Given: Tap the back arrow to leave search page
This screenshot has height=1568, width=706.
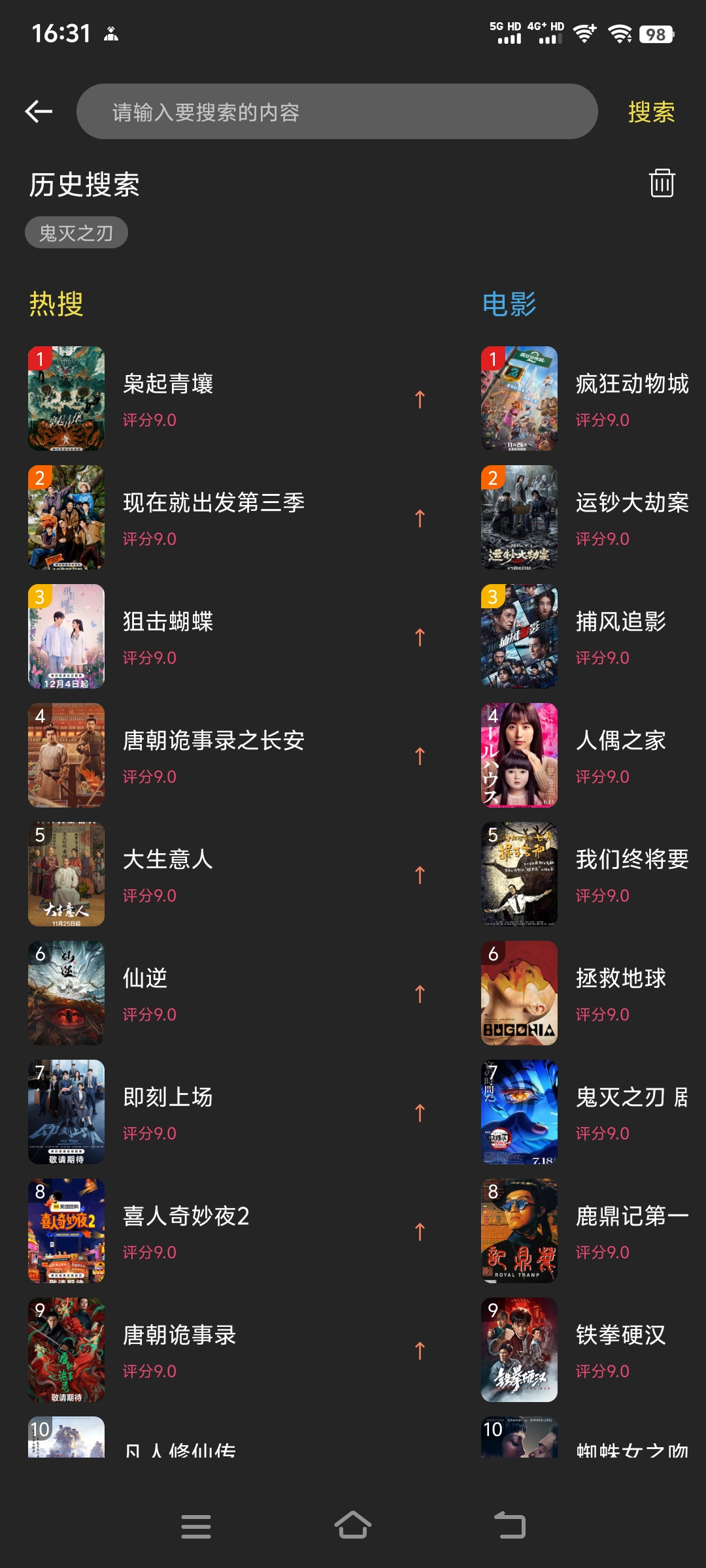Looking at the screenshot, I should click(x=38, y=111).
